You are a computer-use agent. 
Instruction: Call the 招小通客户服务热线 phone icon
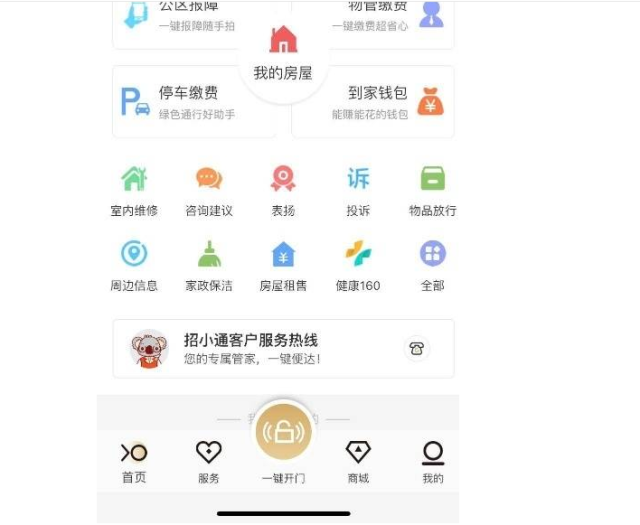416,348
